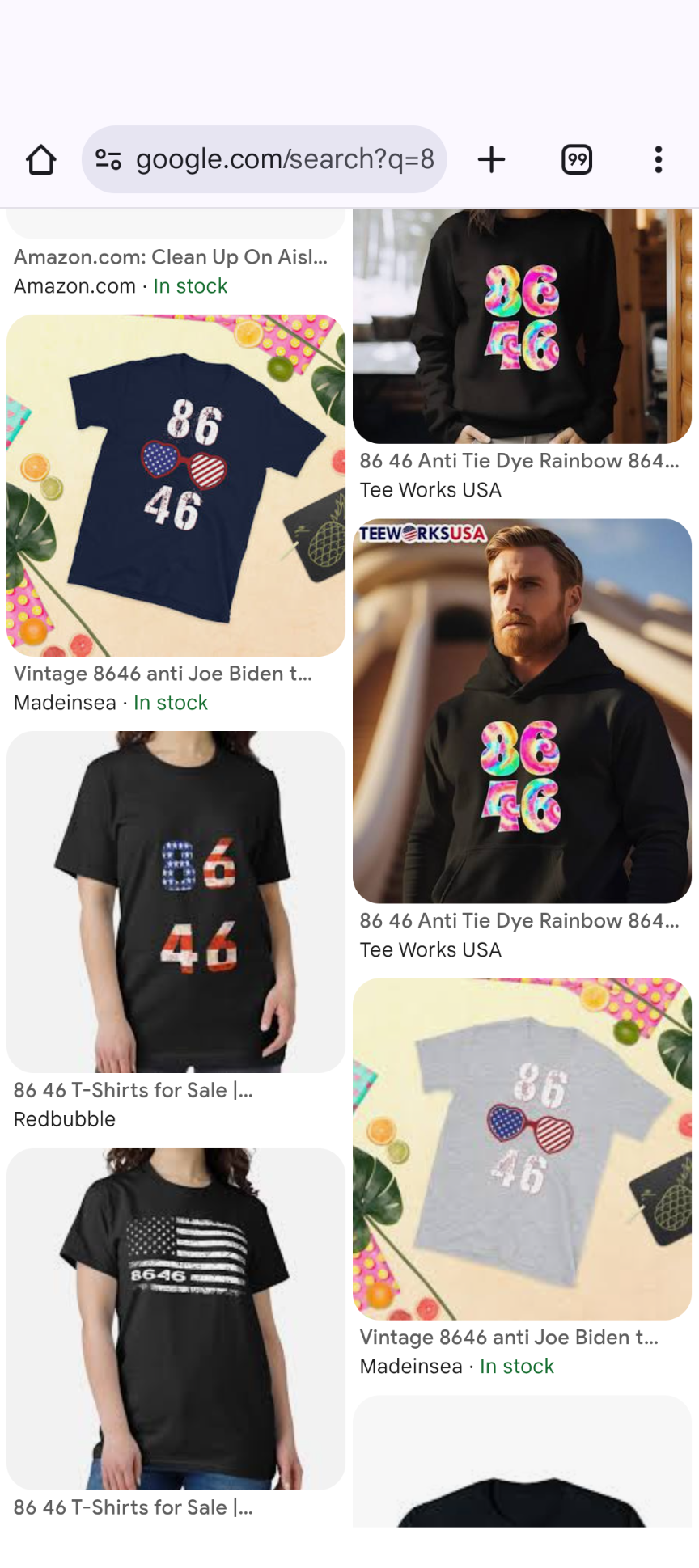Image resolution: width=699 pixels, height=1568 pixels.
Task: Open the Tee Works USA black hoodie result
Action: (x=522, y=712)
